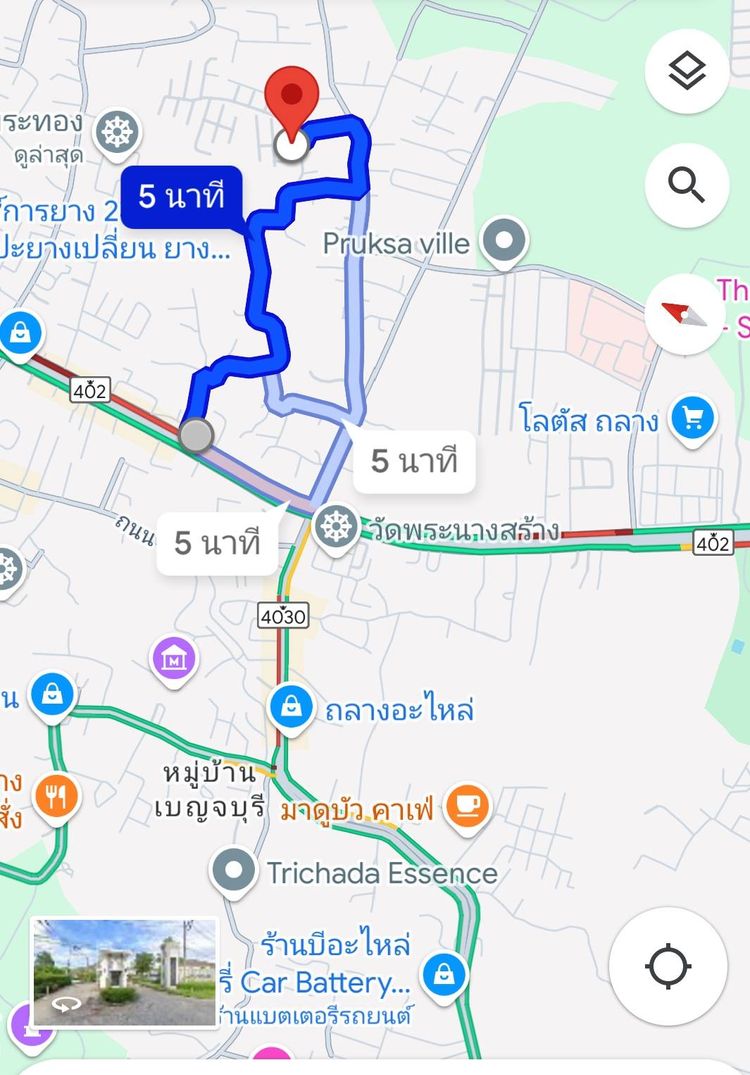
Task: Select the alternate route labeled 5 นาที near วัดพระนางสร้าง
Action: click(x=413, y=461)
